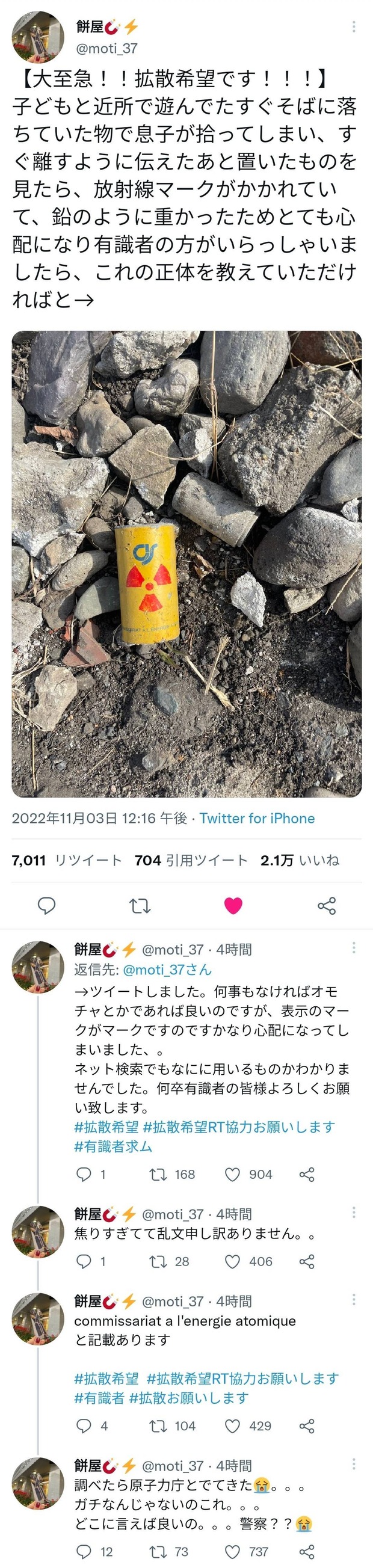
Task: Like the 調べたら原子力庁 reply with 737 likes
Action: 232,1552
